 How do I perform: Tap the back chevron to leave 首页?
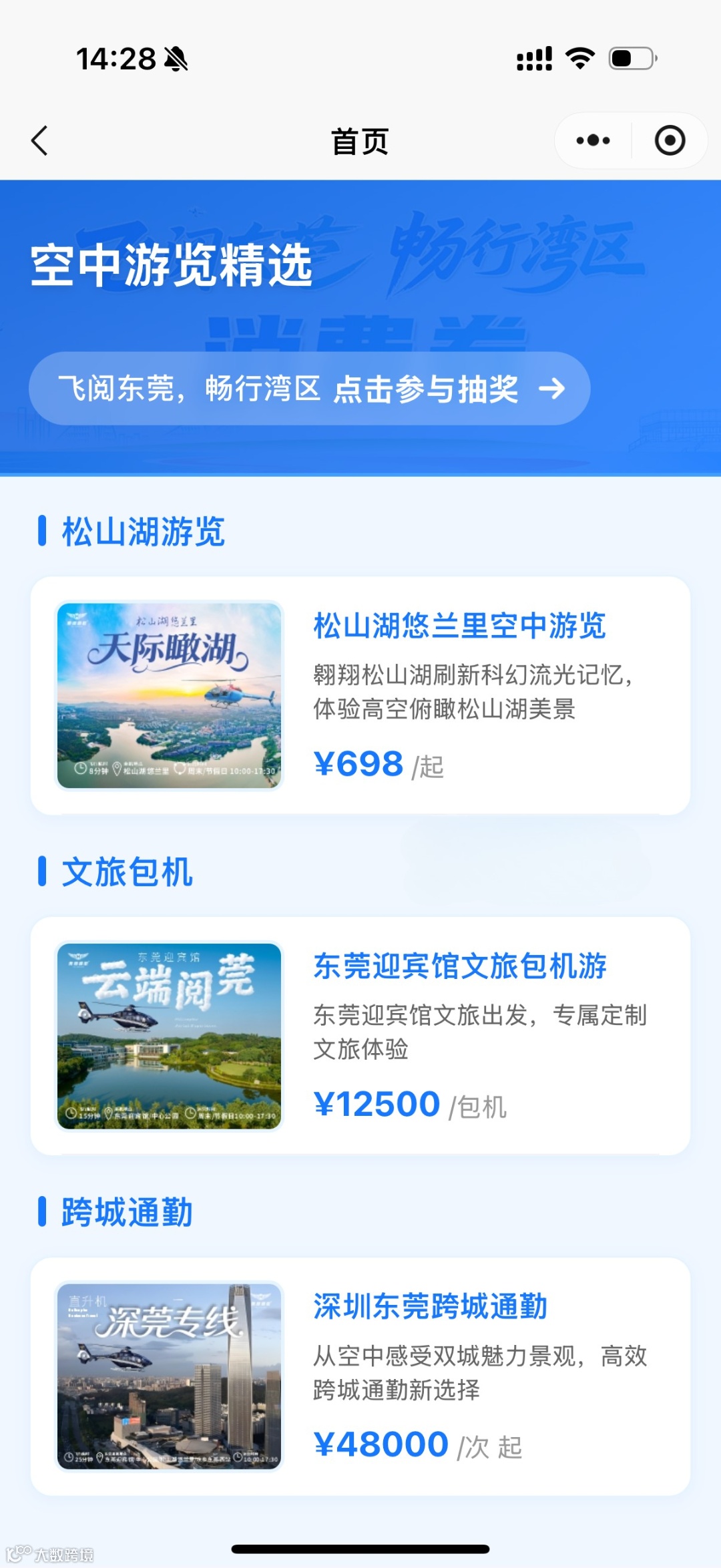(39, 140)
